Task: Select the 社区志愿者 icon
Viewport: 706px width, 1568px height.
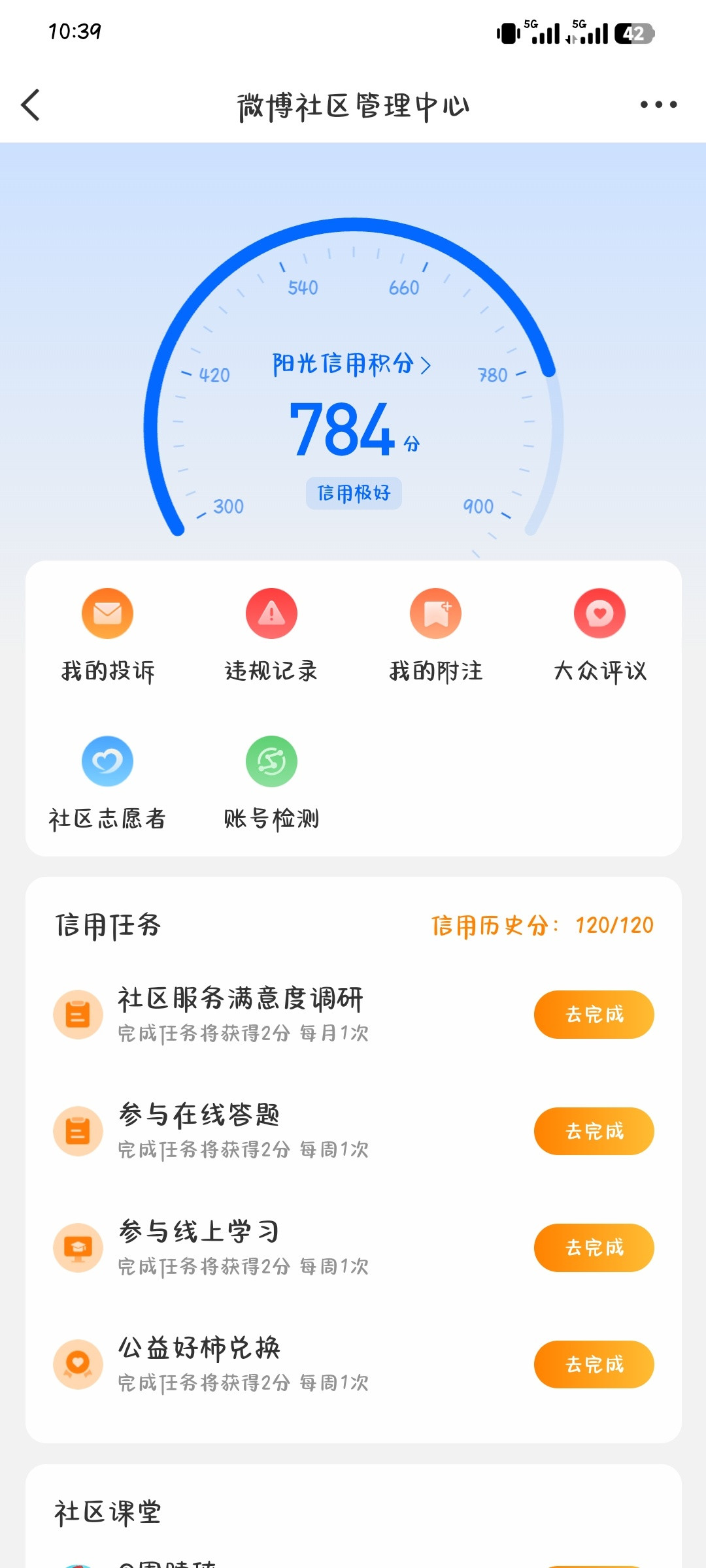Action: tap(107, 760)
